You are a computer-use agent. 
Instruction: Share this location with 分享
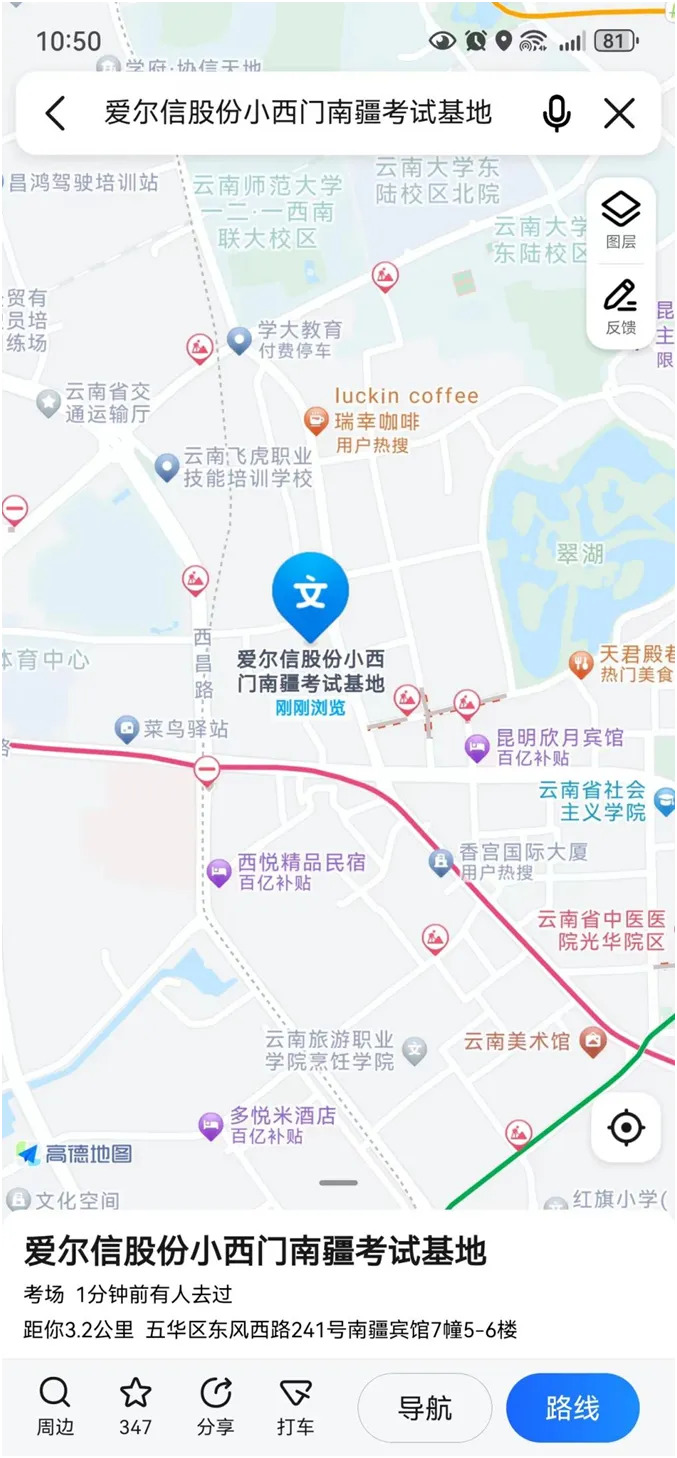pos(216,1405)
